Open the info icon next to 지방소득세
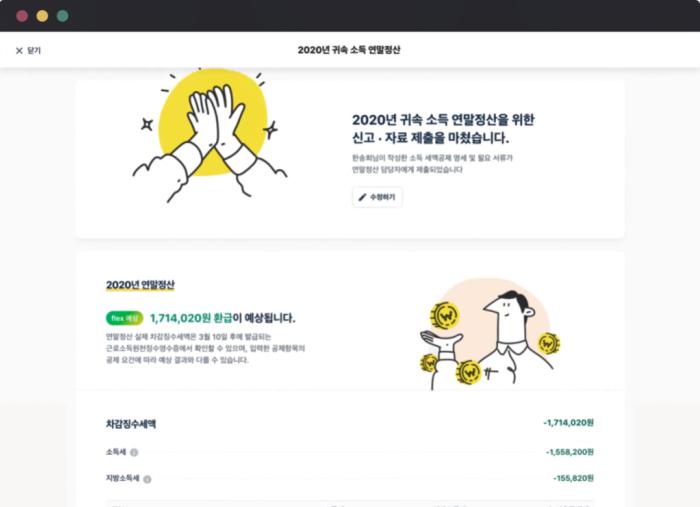Viewport: 700px width, 507px height. (147, 479)
